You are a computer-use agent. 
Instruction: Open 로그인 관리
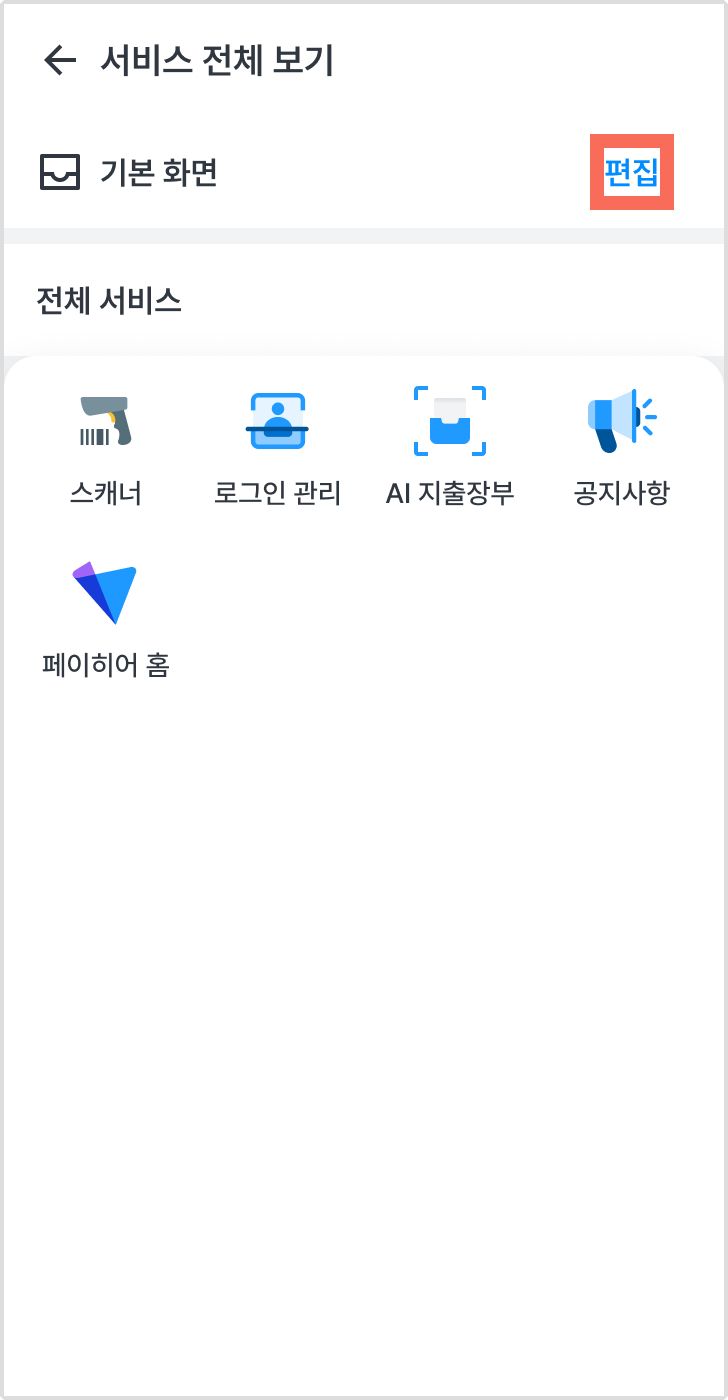(x=277, y=445)
